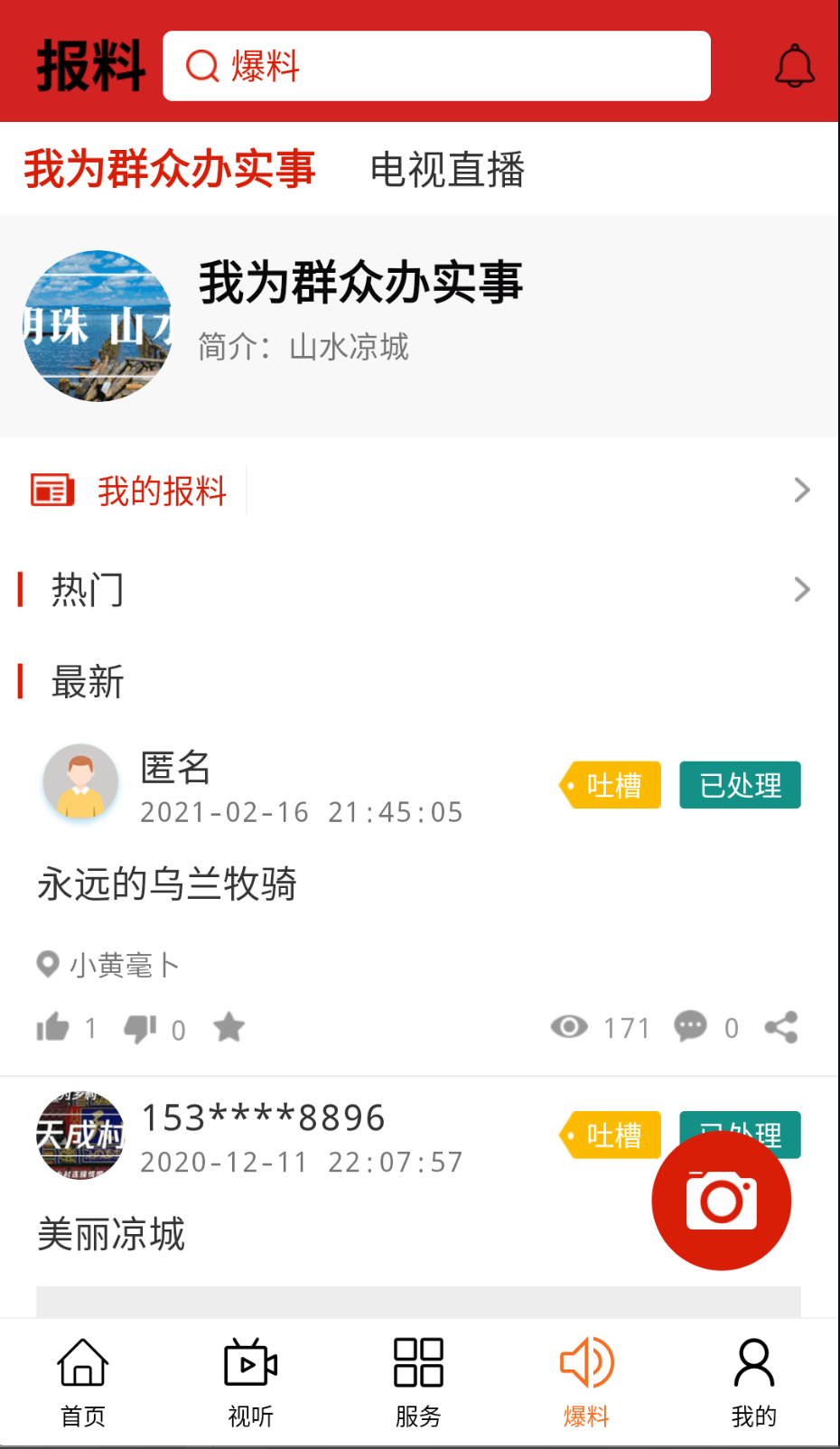The width and height of the screenshot is (840, 1449).
Task: Click the location pin for 小黄毫卜
Action: click(x=48, y=964)
